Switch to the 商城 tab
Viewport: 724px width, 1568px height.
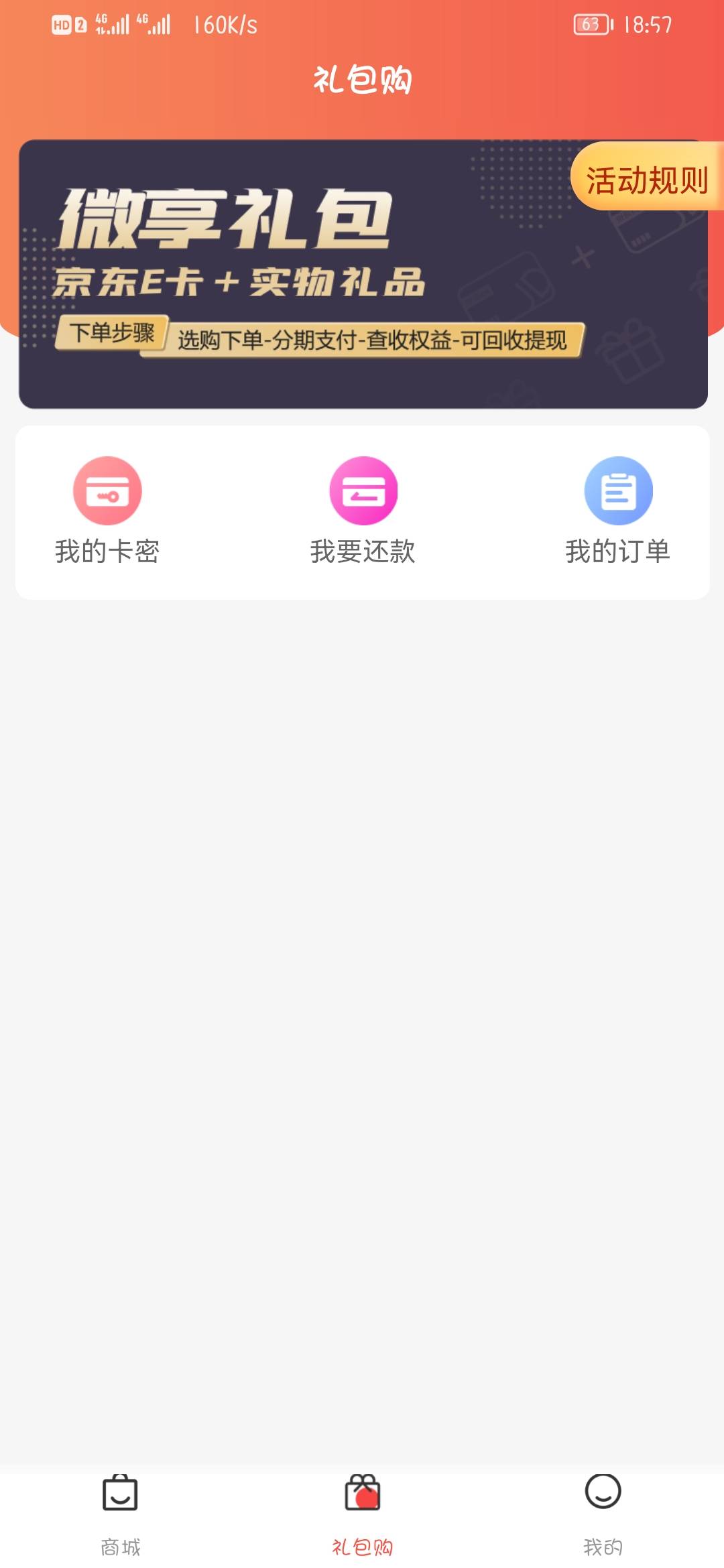pos(121,1516)
